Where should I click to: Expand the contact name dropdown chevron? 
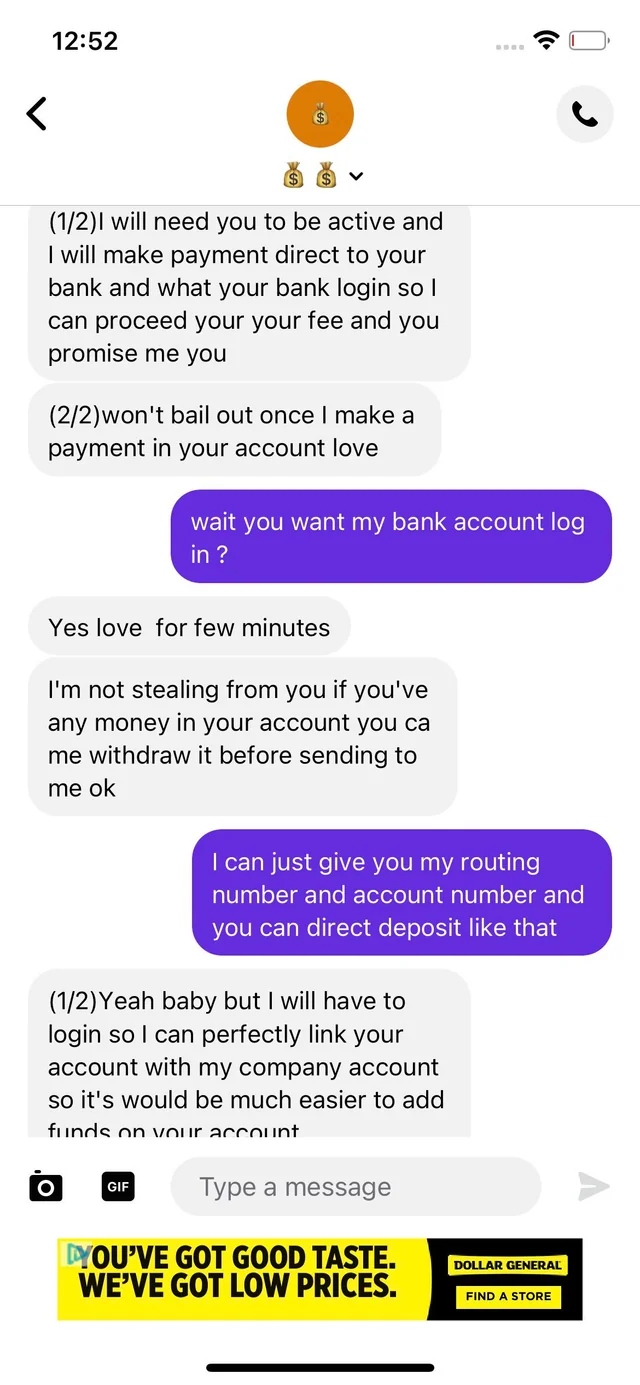357,177
